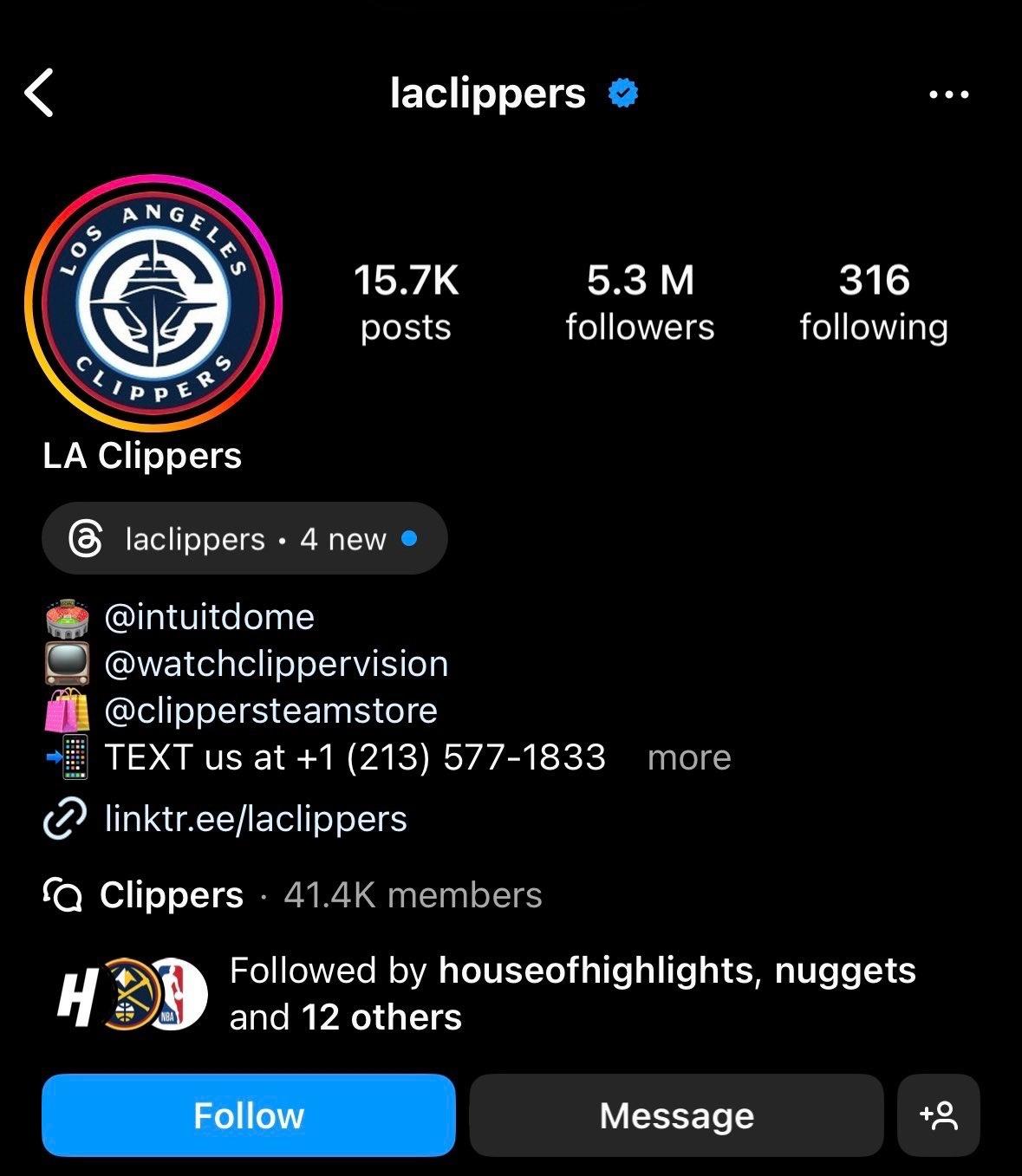View the LA Clippers story
The image size is (1022, 1176).
153,302
